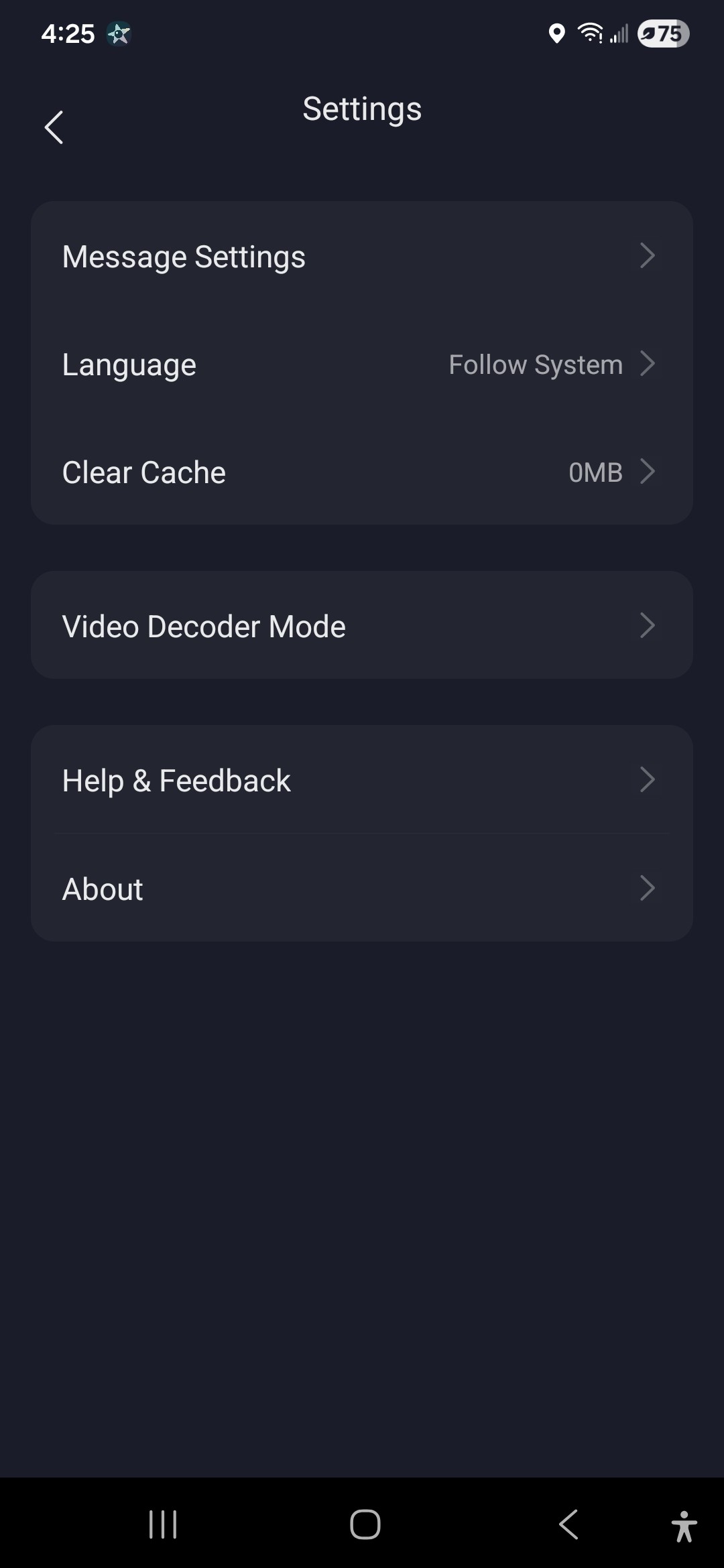This screenshot has width=724, height=1568.
Task: Open Video Decoder Mode options
Action: [361, 626]
